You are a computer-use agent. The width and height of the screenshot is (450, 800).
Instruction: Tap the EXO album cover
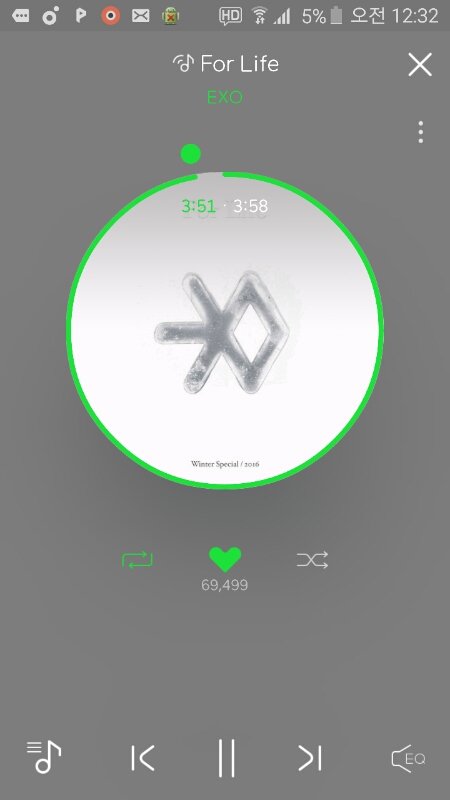coord(225,330)
